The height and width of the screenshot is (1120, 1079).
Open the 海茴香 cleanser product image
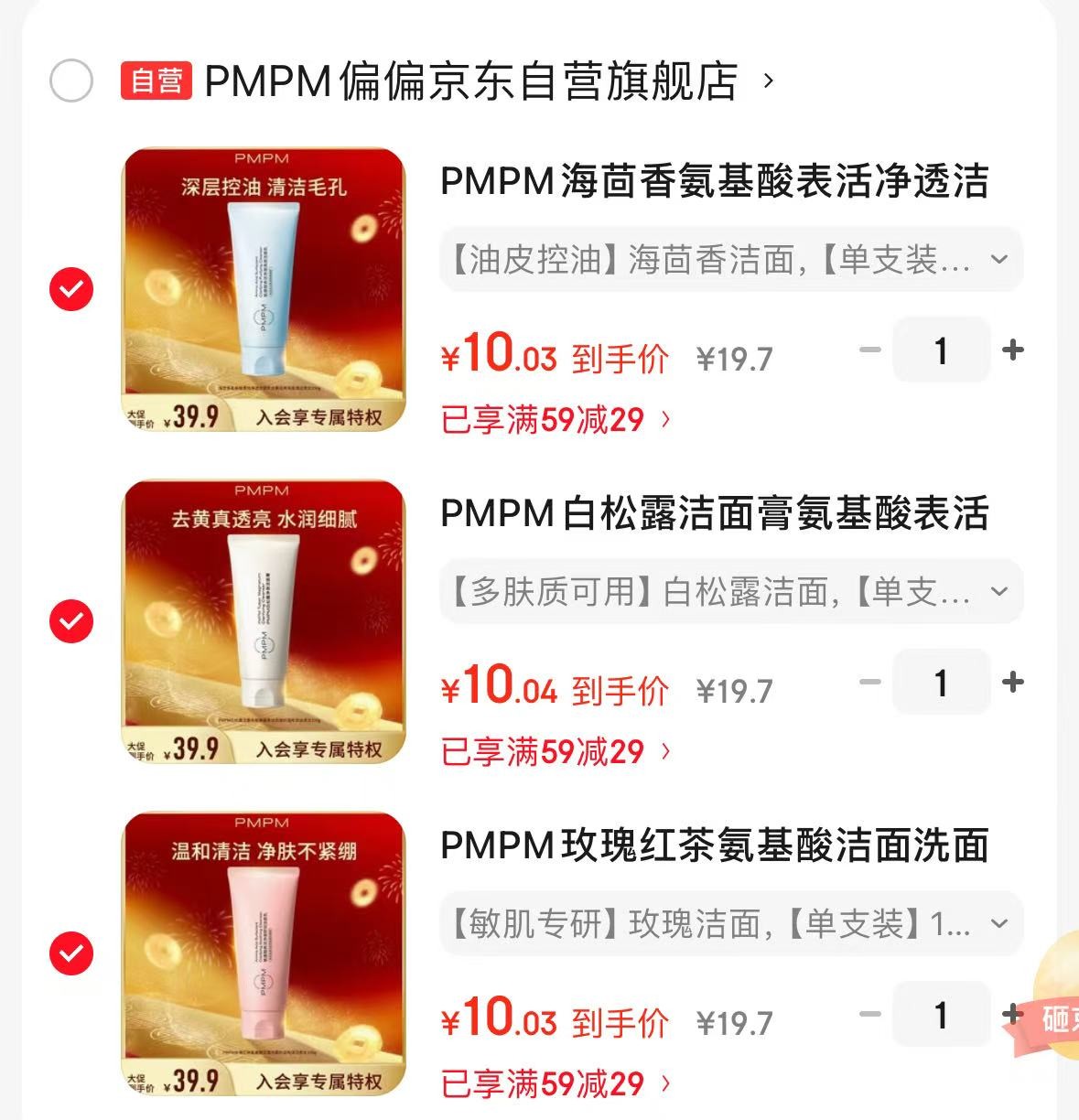264,289
